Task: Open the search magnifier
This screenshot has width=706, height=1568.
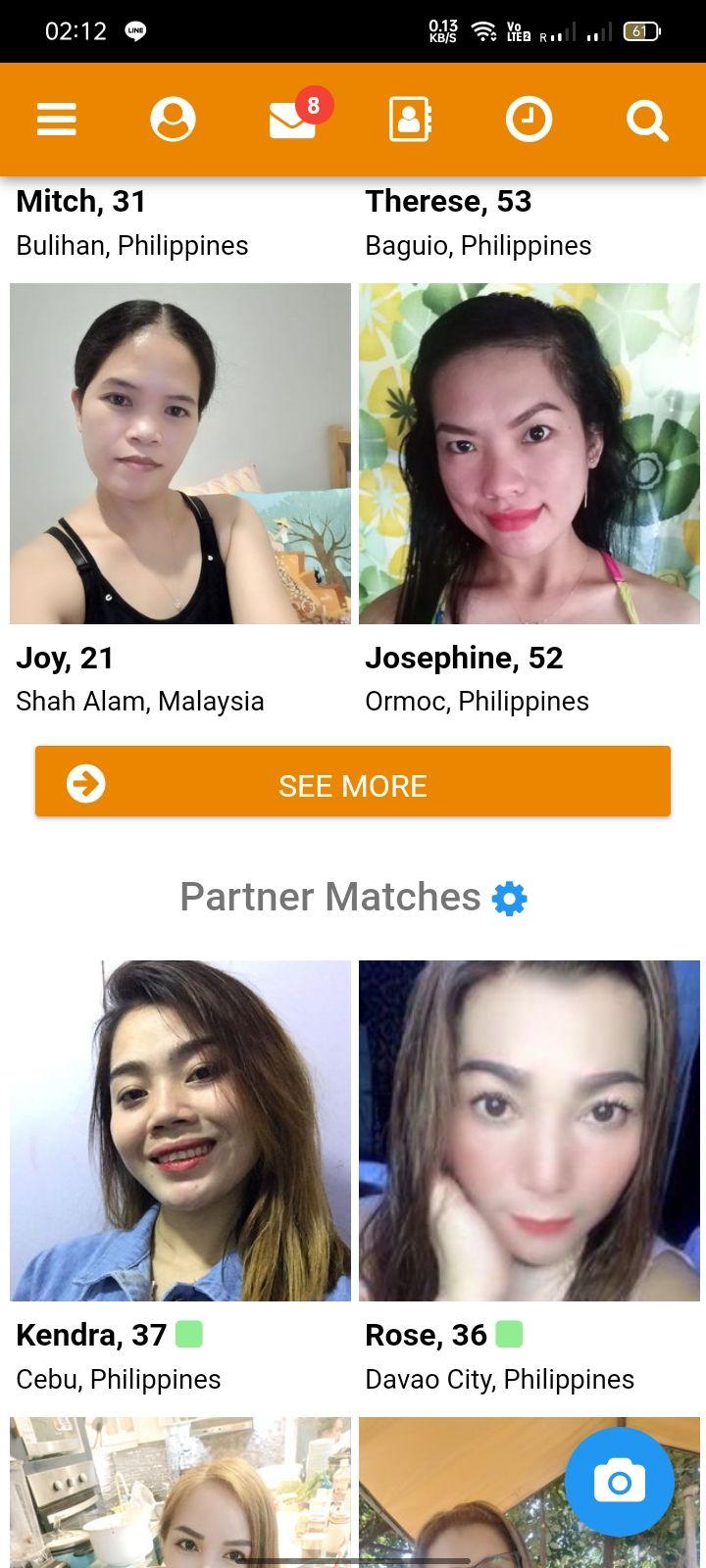Action: click(x=647, y=121)
